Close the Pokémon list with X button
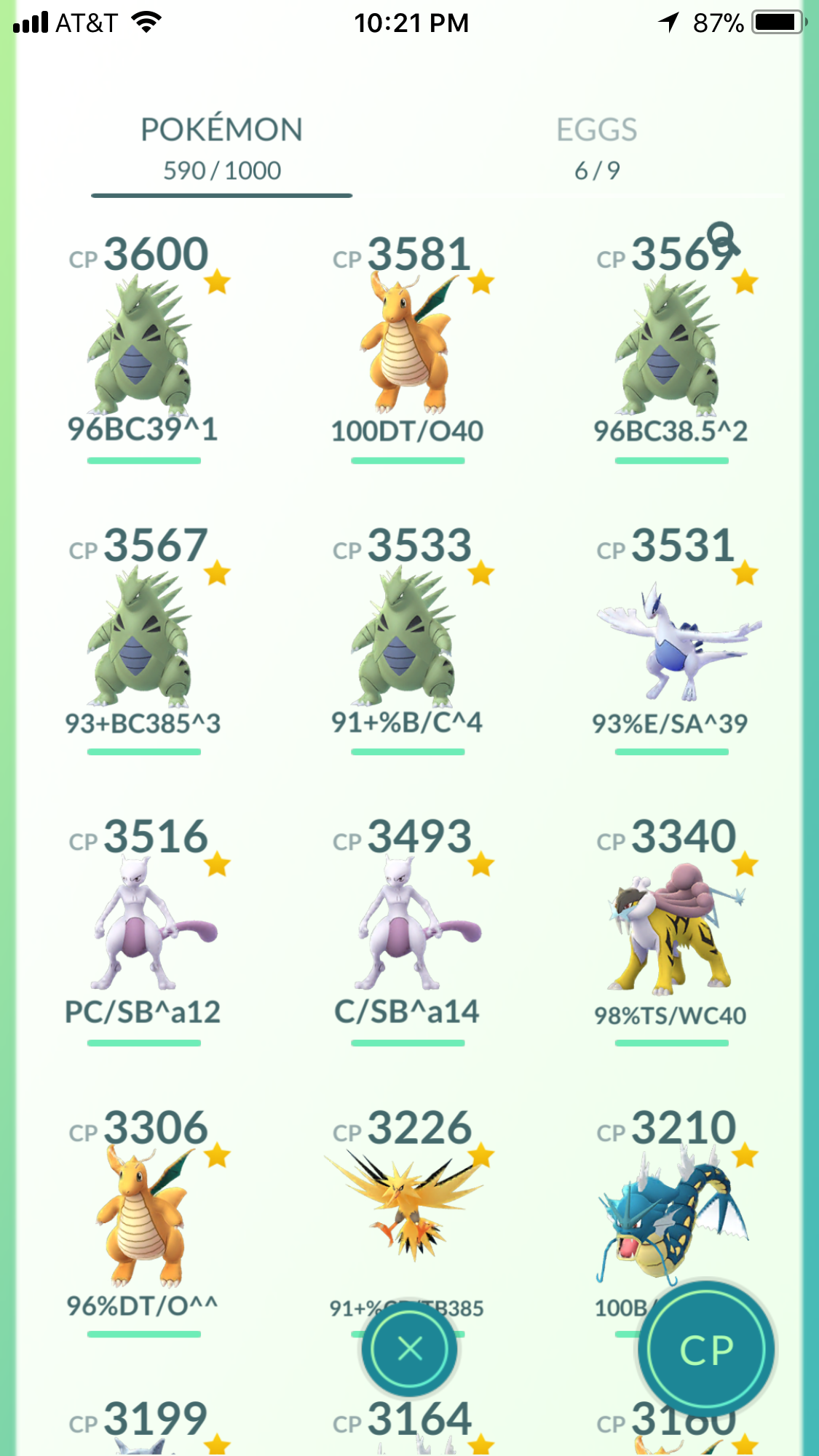This screenshot has width=819, height=1456. tap(410, 1350)
